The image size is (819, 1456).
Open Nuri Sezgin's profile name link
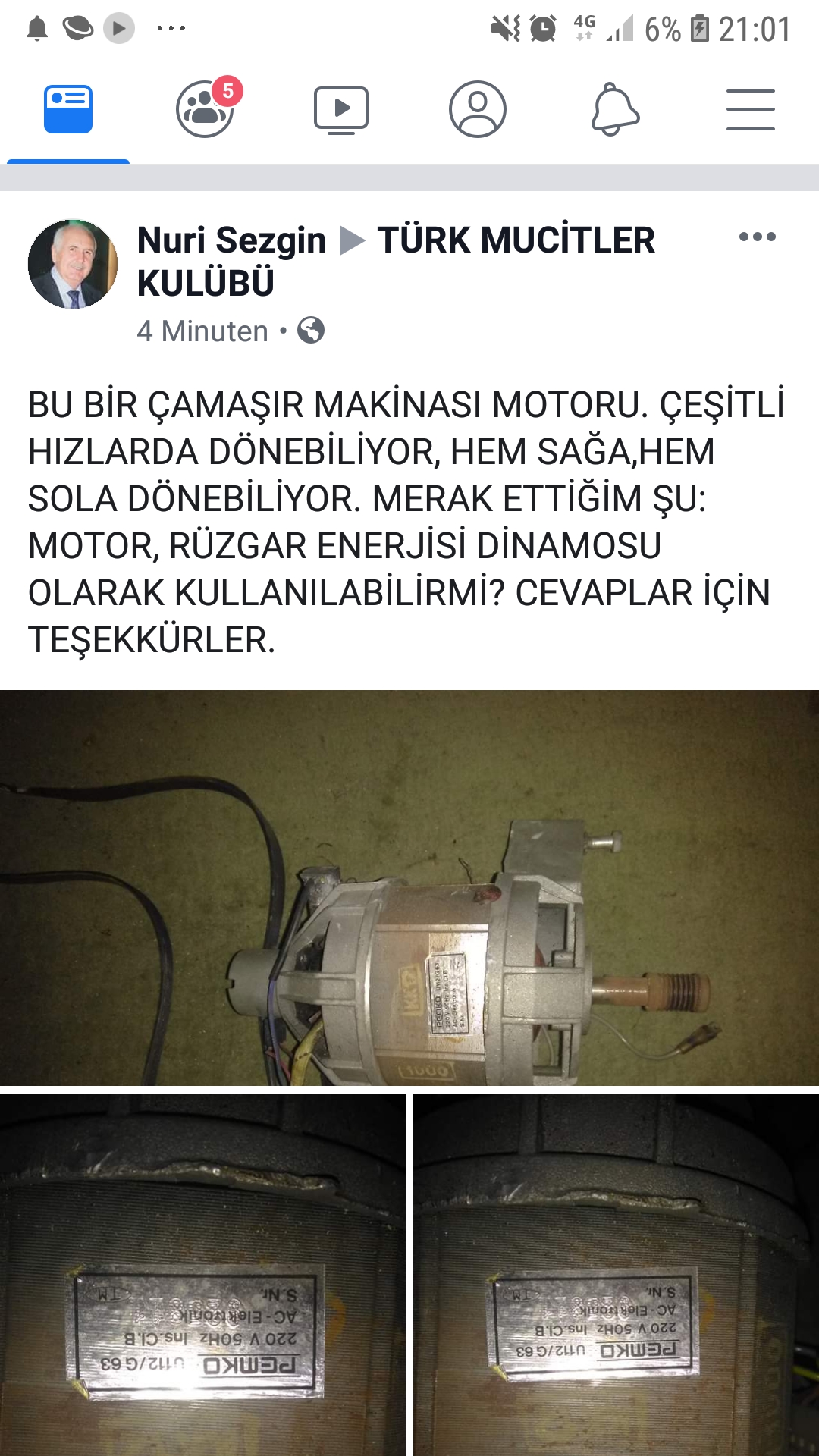pos(231,241)
